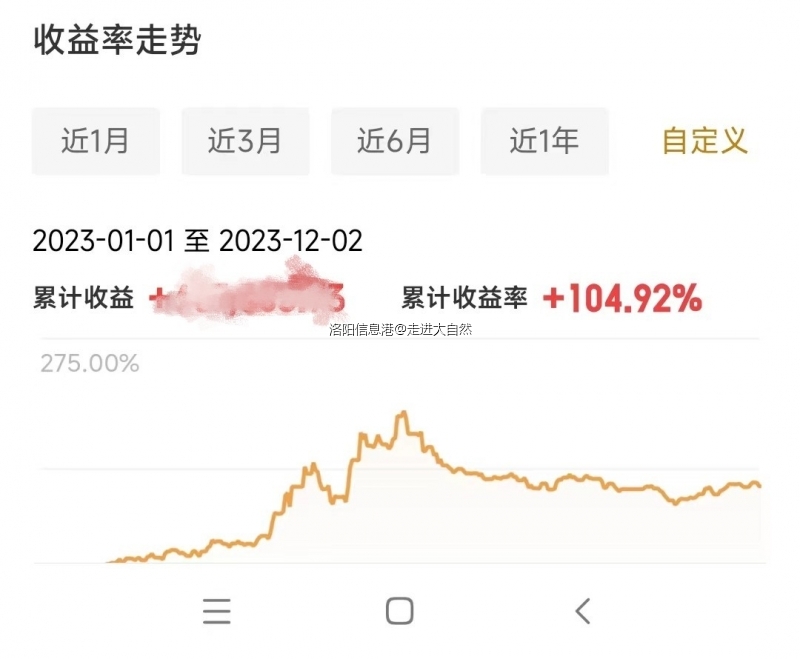Open 自定义 custom date range
The height and width of the screenshot is (659, 800).
(705, 141)
